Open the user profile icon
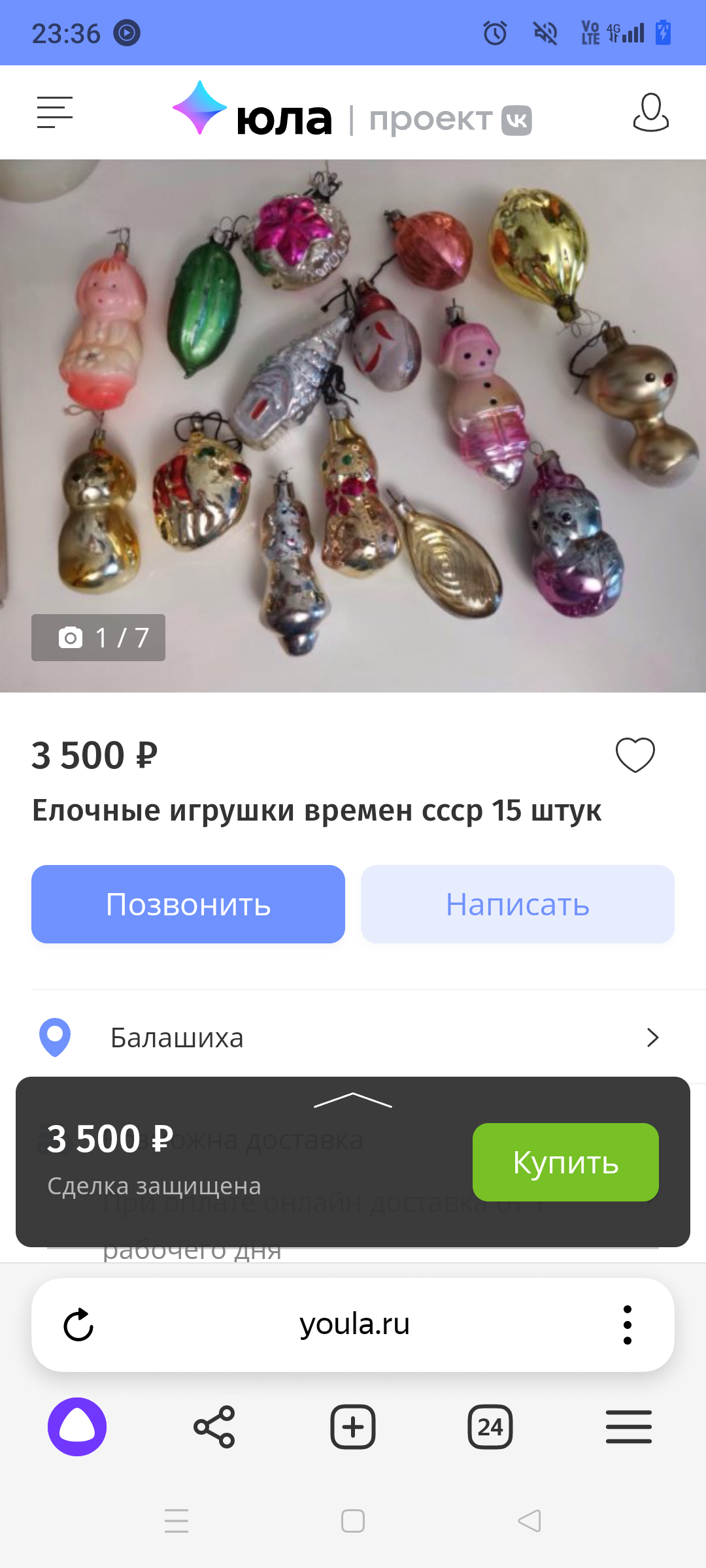 click(x=650, y=112)
